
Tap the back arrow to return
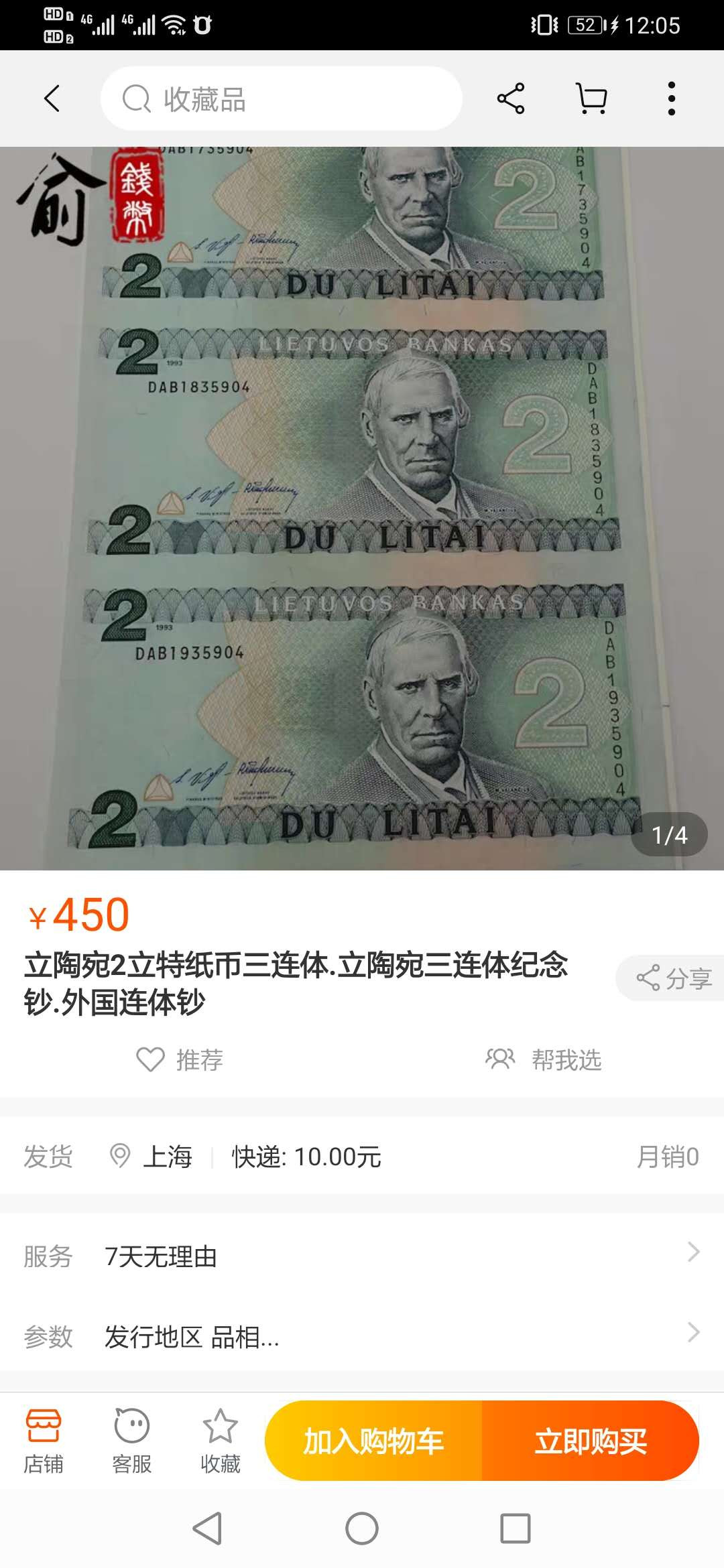[x=51, y=98]
